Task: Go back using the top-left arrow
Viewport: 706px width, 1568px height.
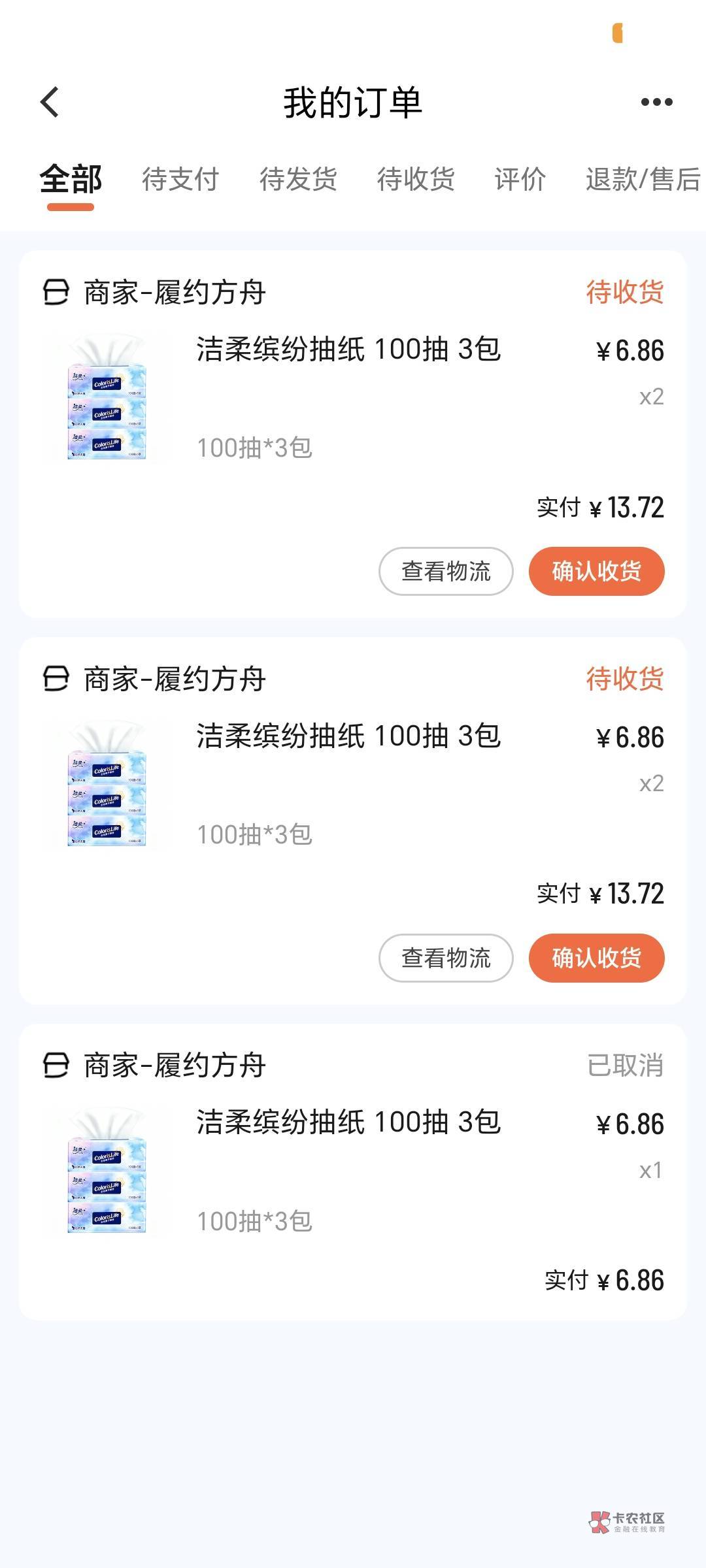Action: click(x=50, y=102)
